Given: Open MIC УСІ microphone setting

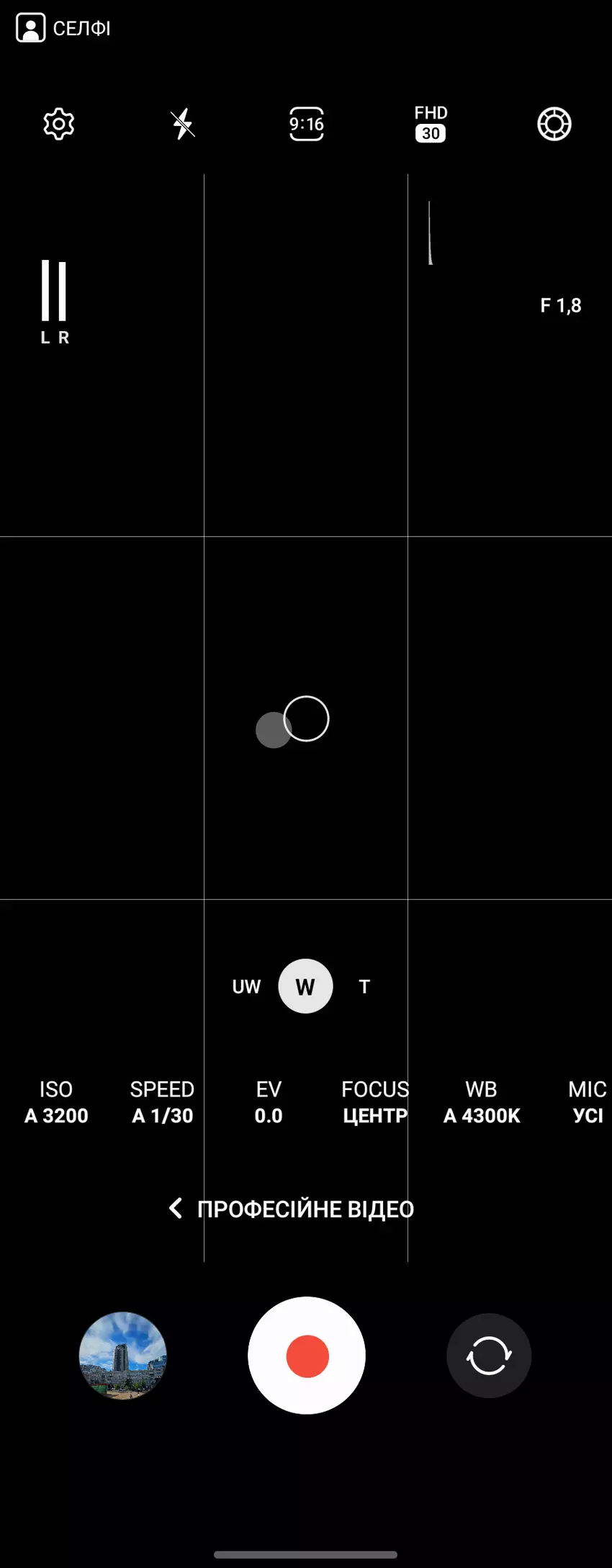Looking at the screenshot, I should point(587,1102).
